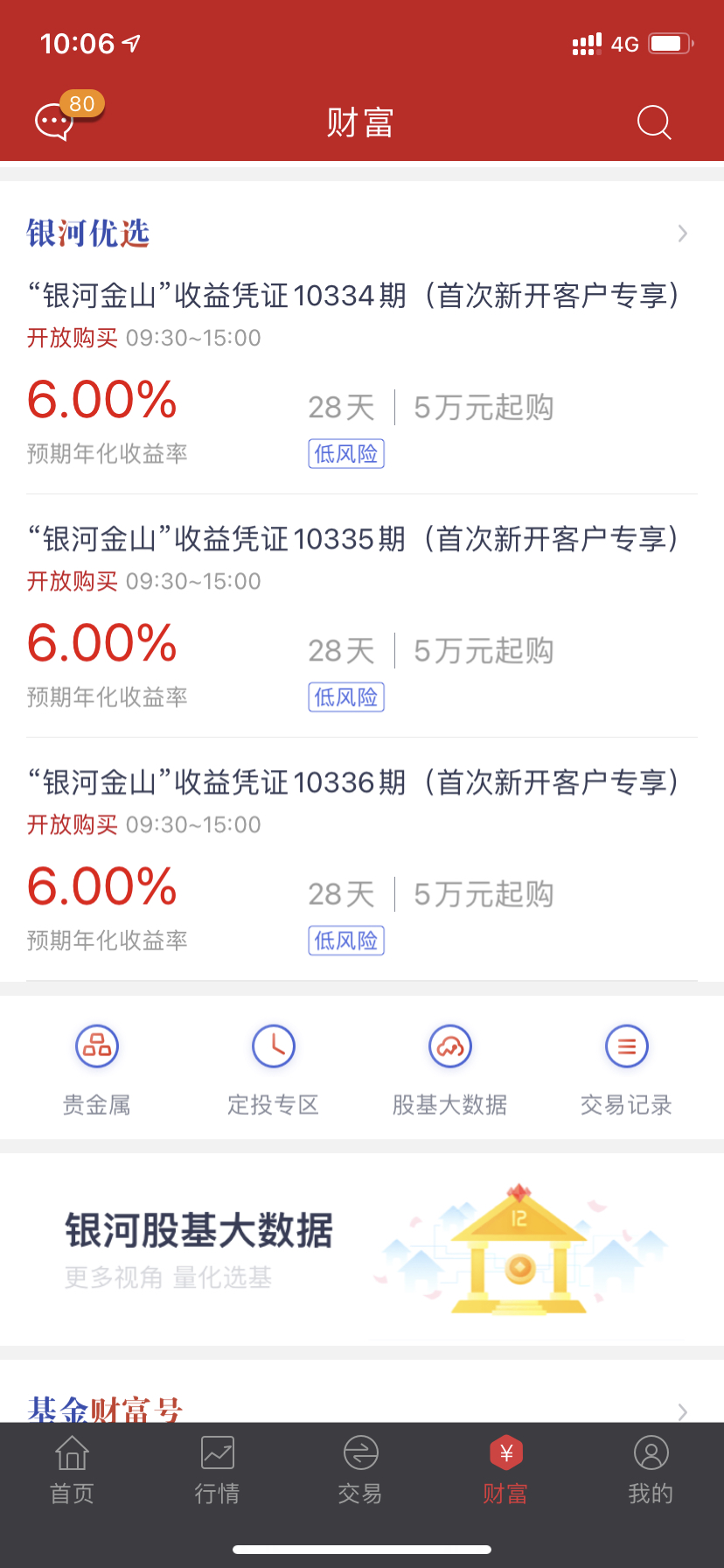Select 银河金山 收益凭证 10336期 product
Image resolution: width=724 pixels, height=1568 pixels.
pyautogui.click(x=353, y=782)
